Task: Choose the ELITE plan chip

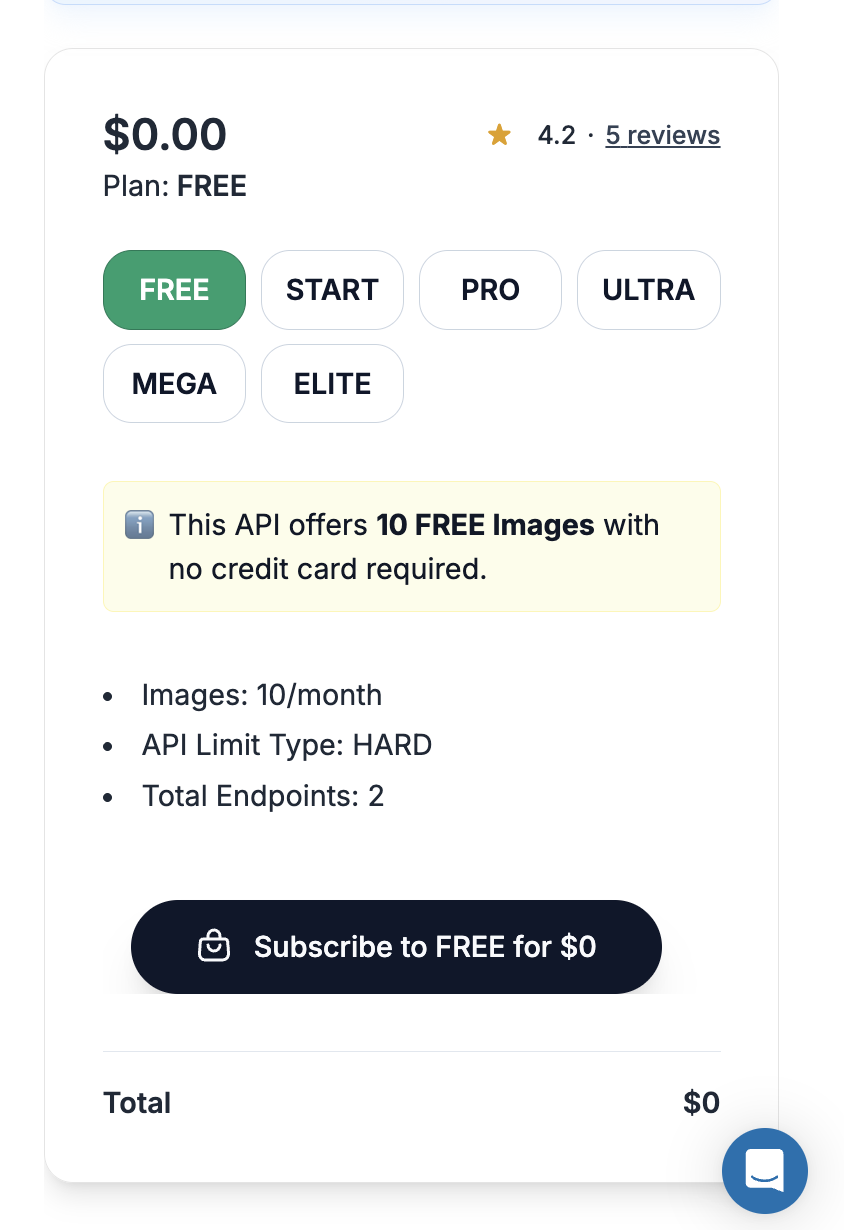Action: (x=332, y=384)
